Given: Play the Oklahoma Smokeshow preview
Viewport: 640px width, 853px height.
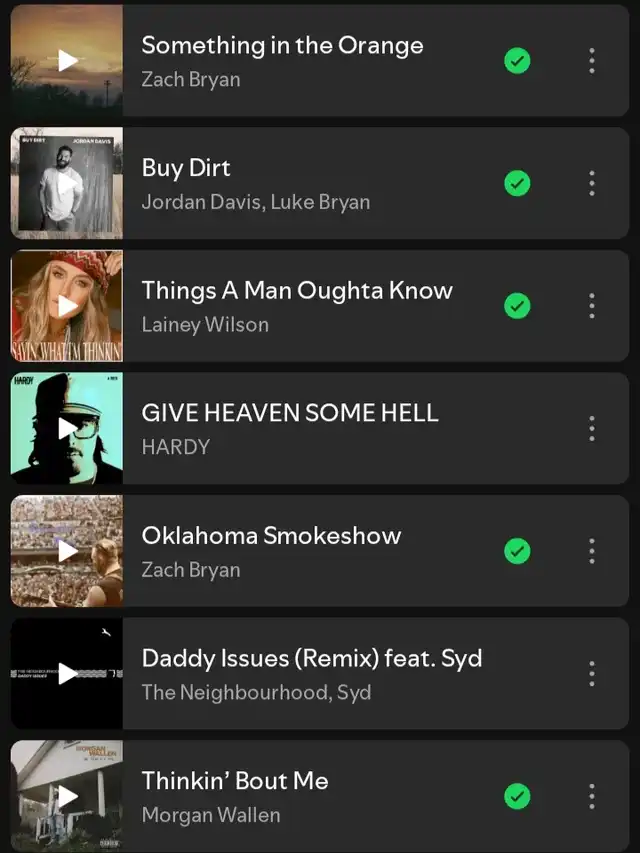Looking at the screenshot, I should click(67, 551).
